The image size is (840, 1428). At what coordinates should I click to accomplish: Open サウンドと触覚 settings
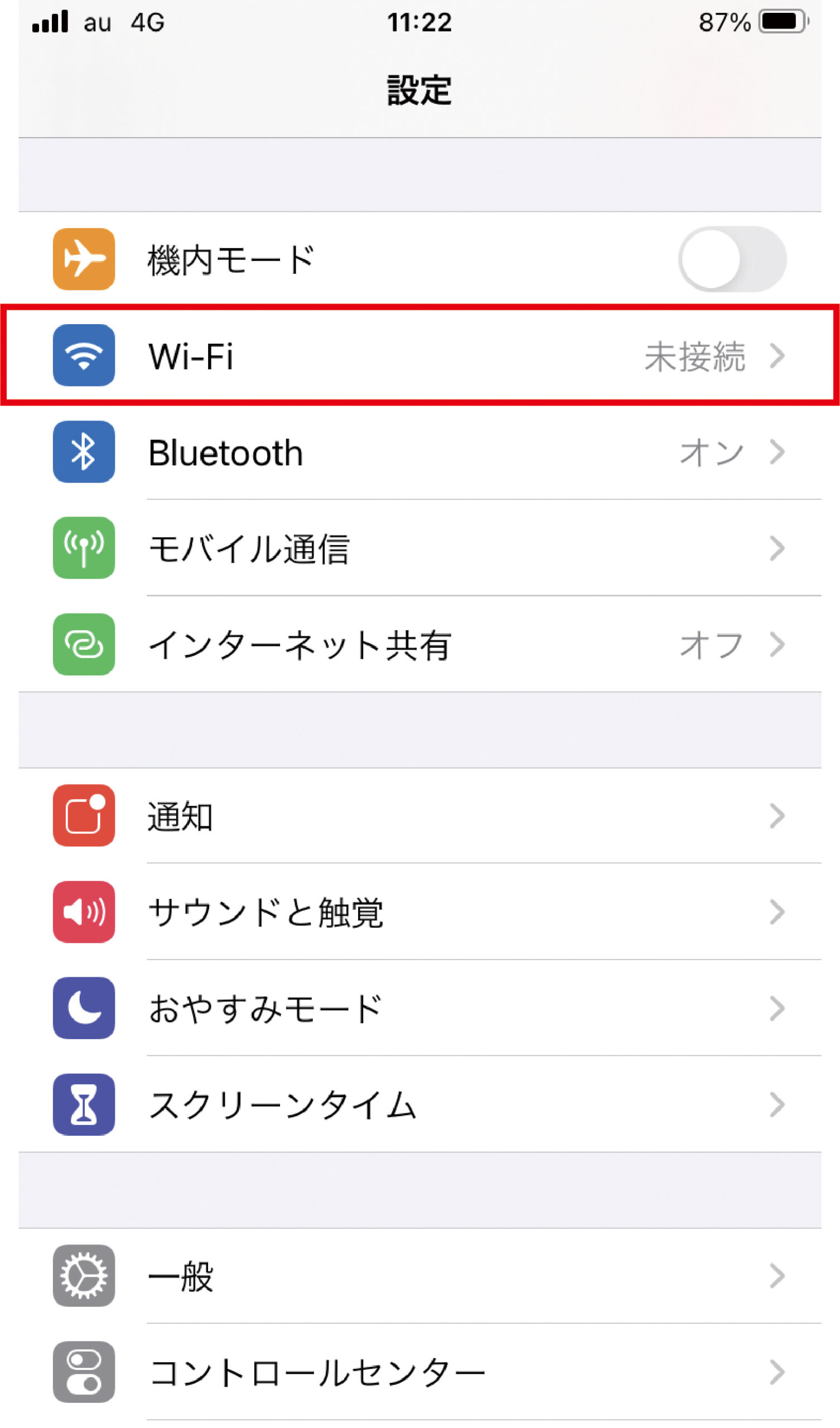[420, 912]
